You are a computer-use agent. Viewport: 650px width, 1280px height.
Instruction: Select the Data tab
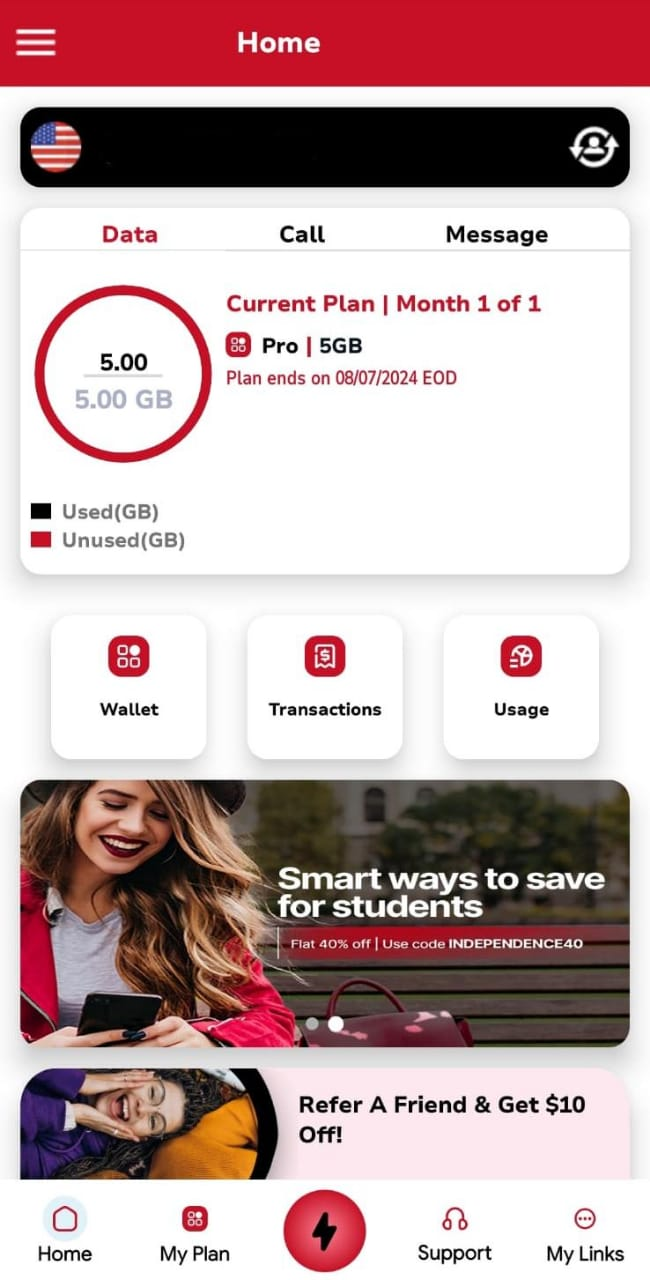pyautogui.click(x=130, y=234)
